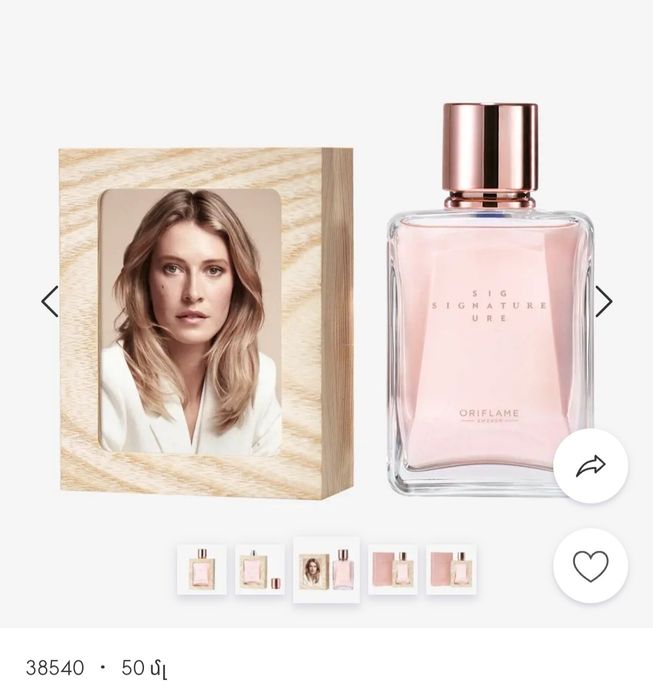The width and height of the screenshot is (653, 700).
Task: Select the fourth product thumbnail
Action: (x=392, y=570)
